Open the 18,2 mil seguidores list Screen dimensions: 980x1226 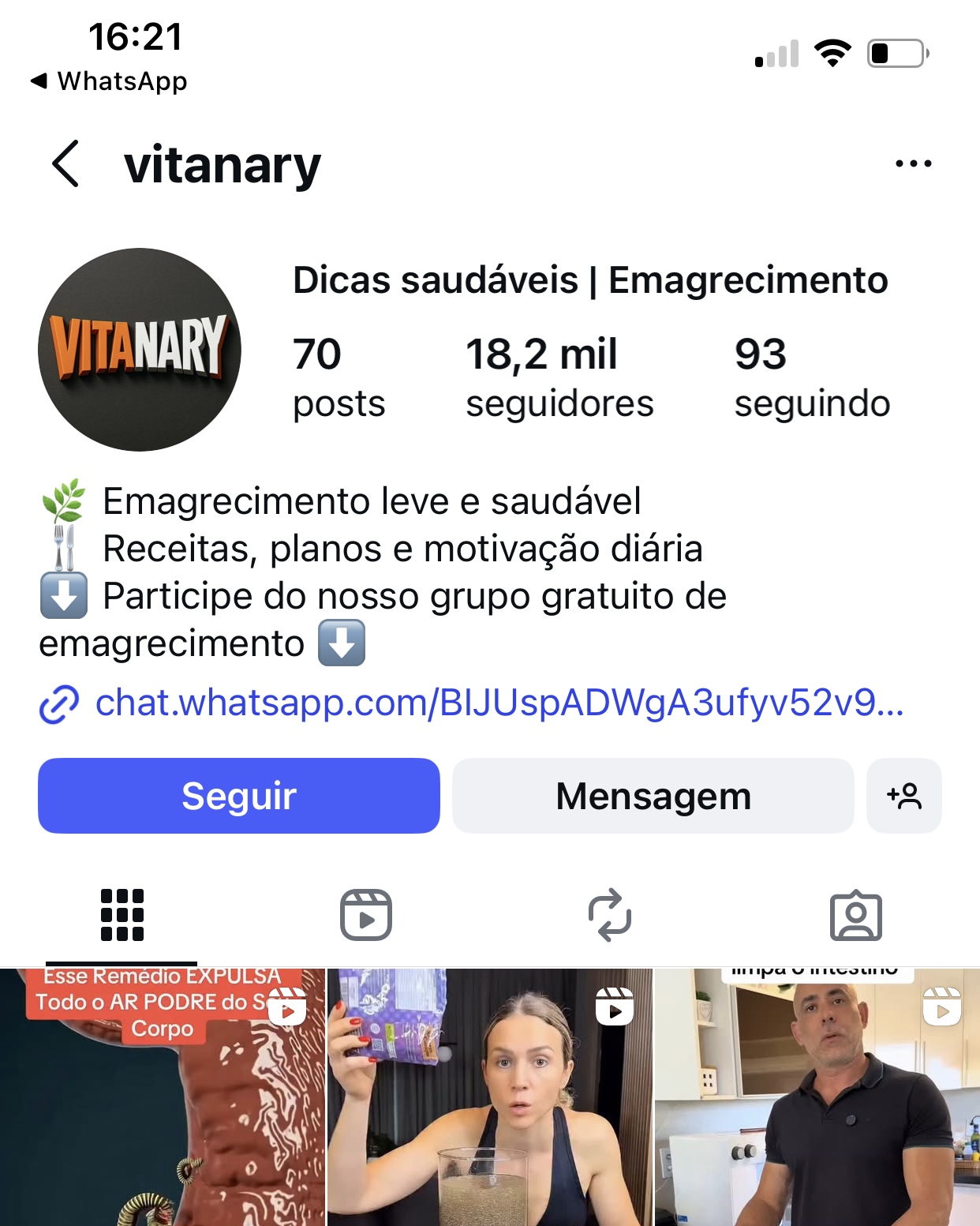click(x=559, y=377)
